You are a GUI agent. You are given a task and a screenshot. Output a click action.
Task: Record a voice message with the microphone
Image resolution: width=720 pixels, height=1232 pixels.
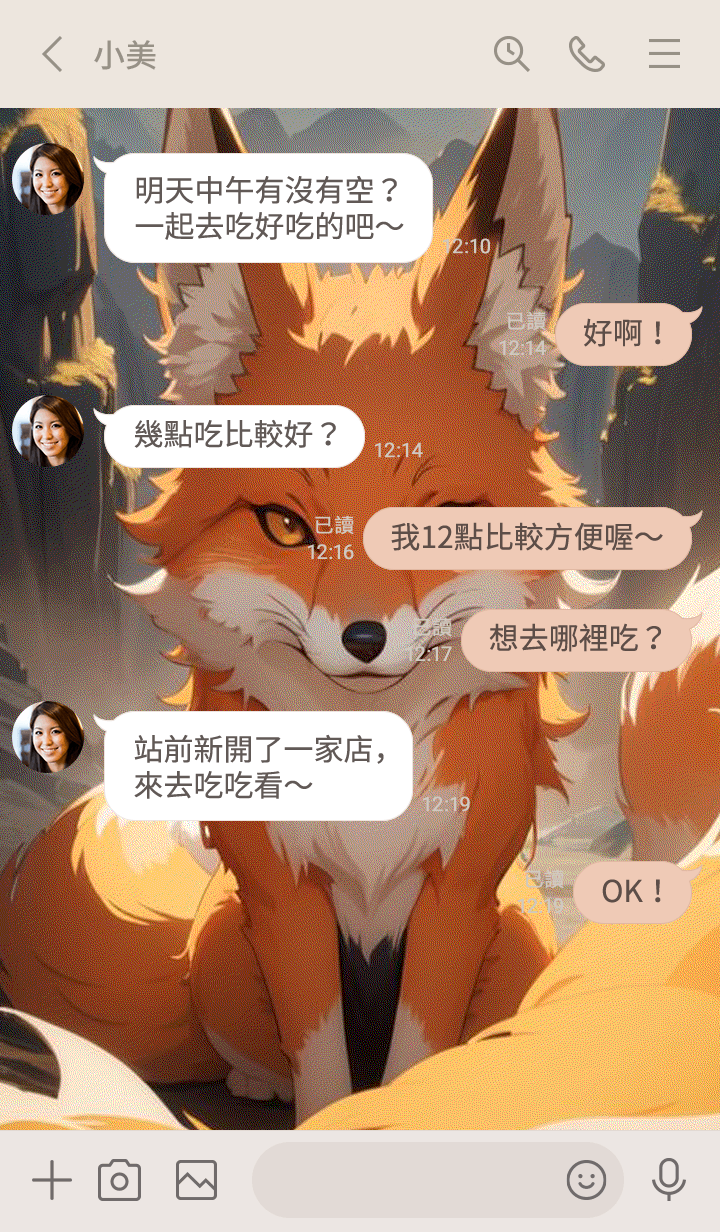668,1181
